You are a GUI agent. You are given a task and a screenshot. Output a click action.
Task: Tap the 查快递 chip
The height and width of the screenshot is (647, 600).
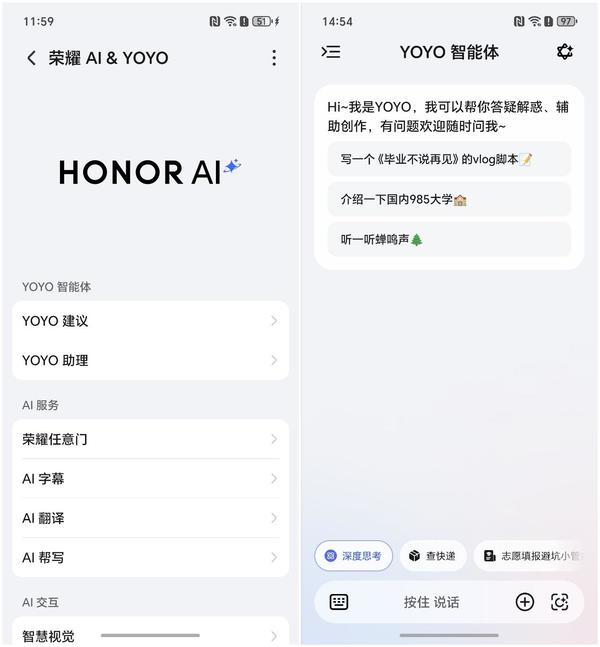pyautogui.click(x=433, y=556)
